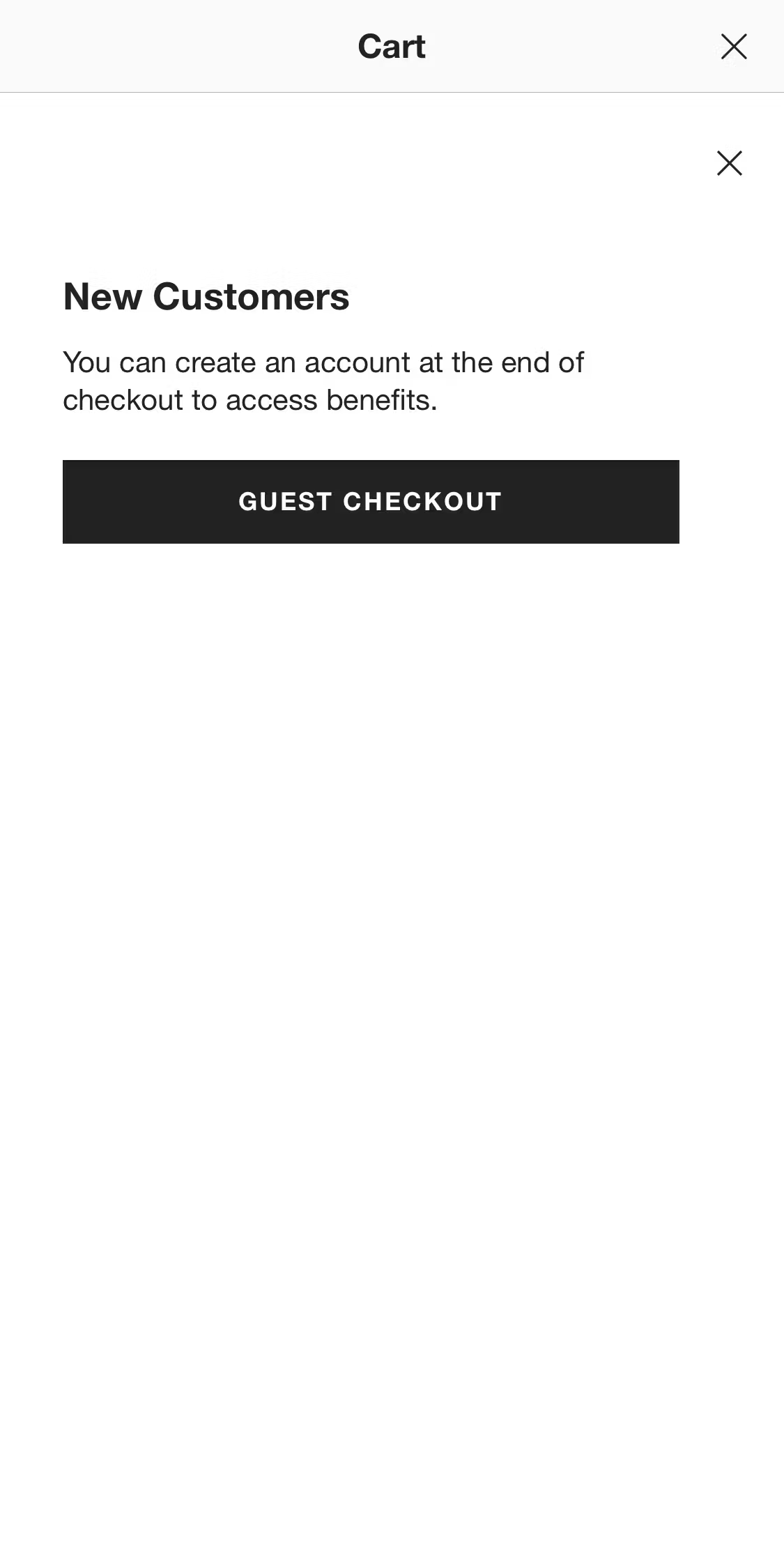Select the Cart title in the header
The height and width of the screenshot is (1562, 784).
[392, 46]
